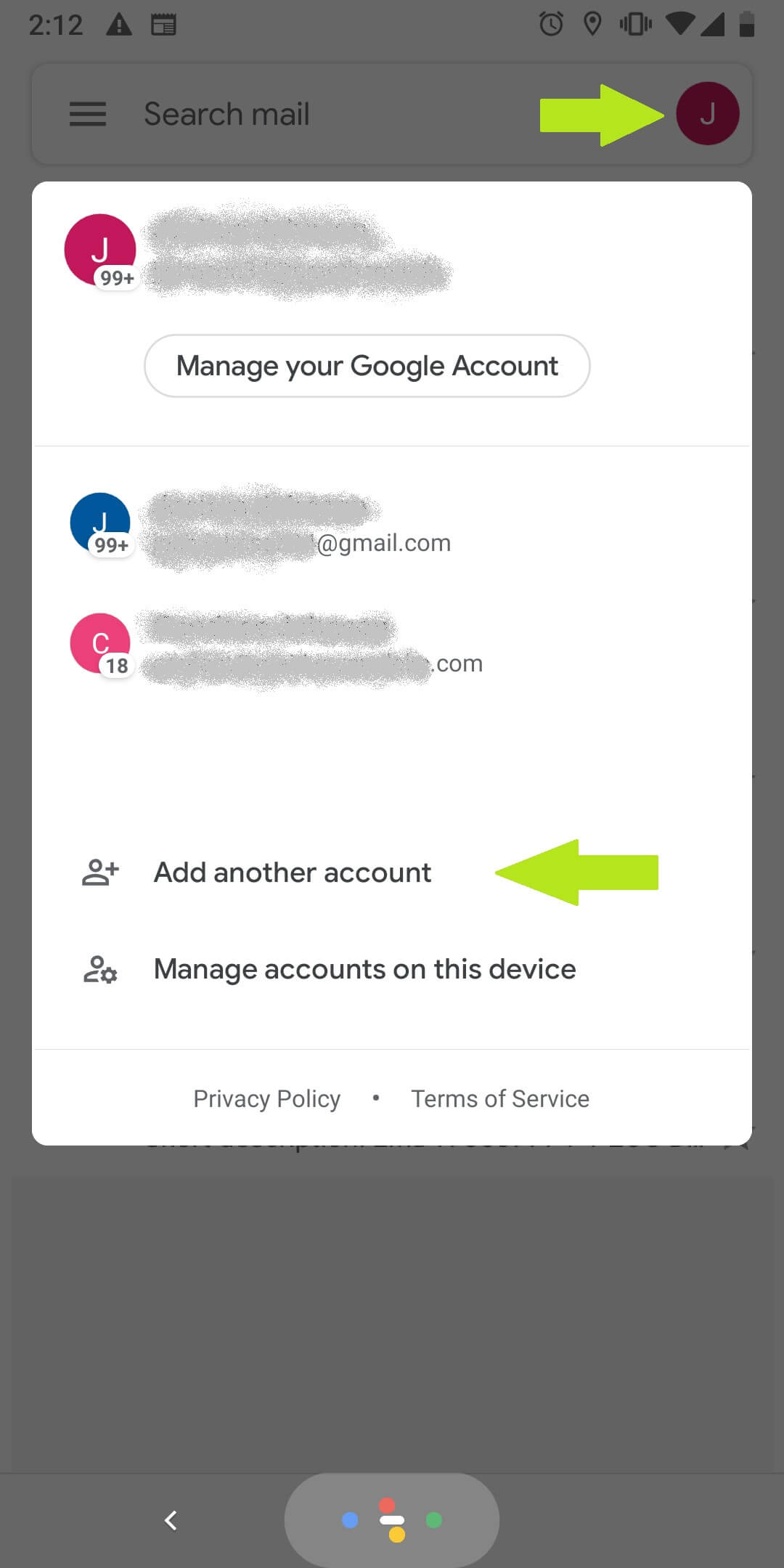Viewport: 784px width, 1568px height.
Task: Tap the Manage accounts gear-person icon
Action: 100,969
